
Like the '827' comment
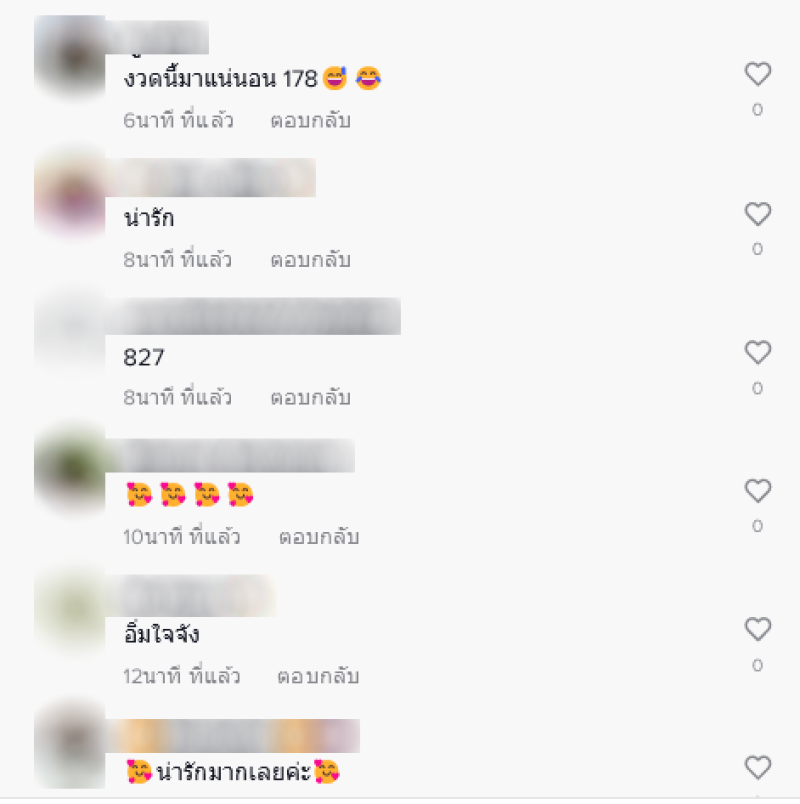758,352
